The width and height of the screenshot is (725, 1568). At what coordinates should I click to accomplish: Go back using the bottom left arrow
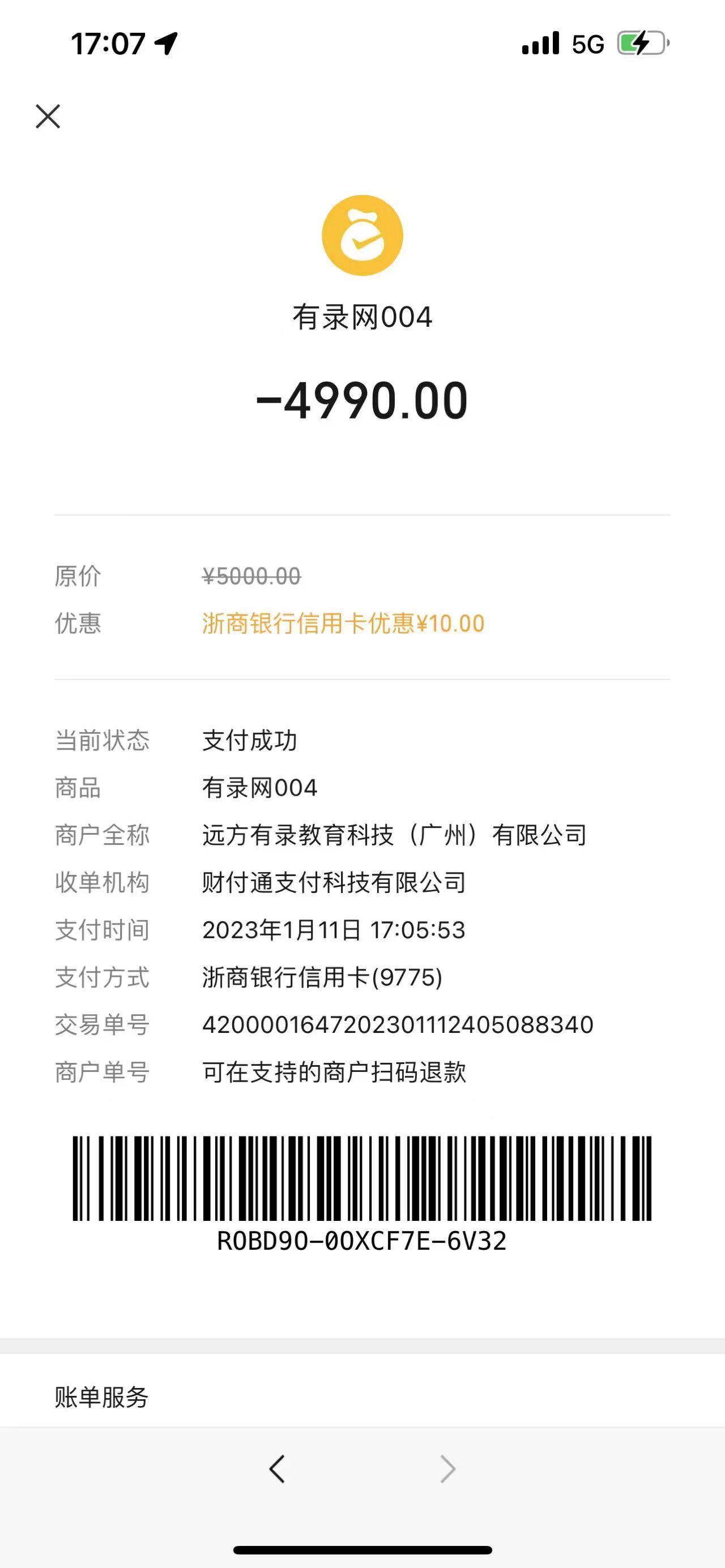[277, 1469]
